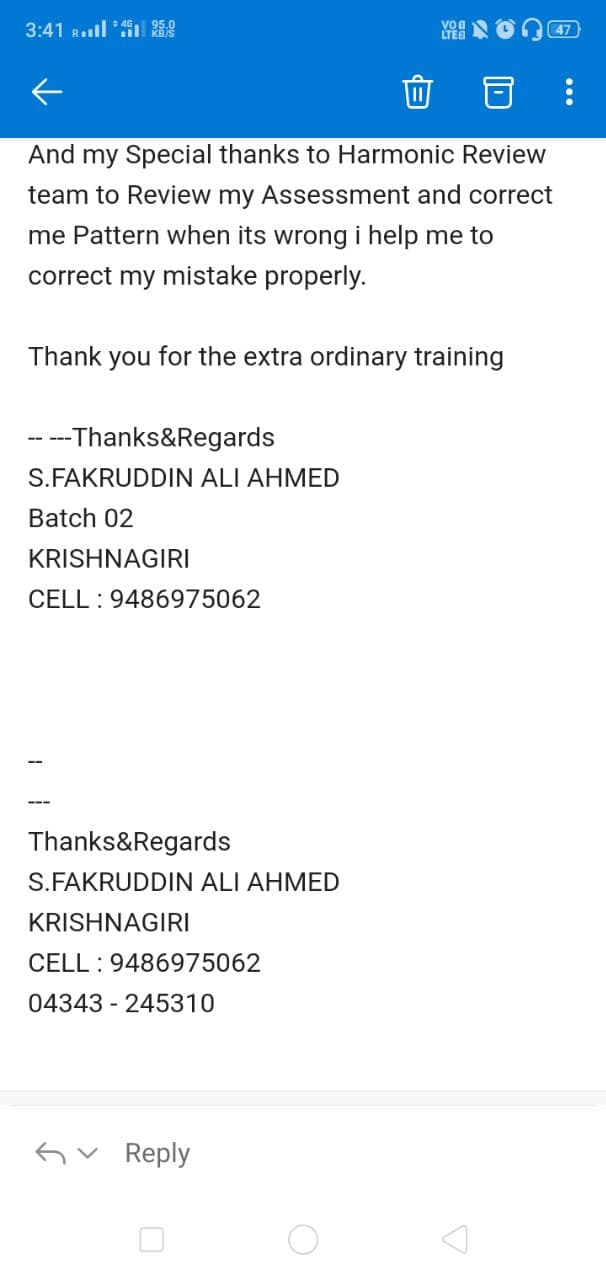606x1280 pixels.
Task: Open recent apps with the square button
Action: (x=152, y=1240)
